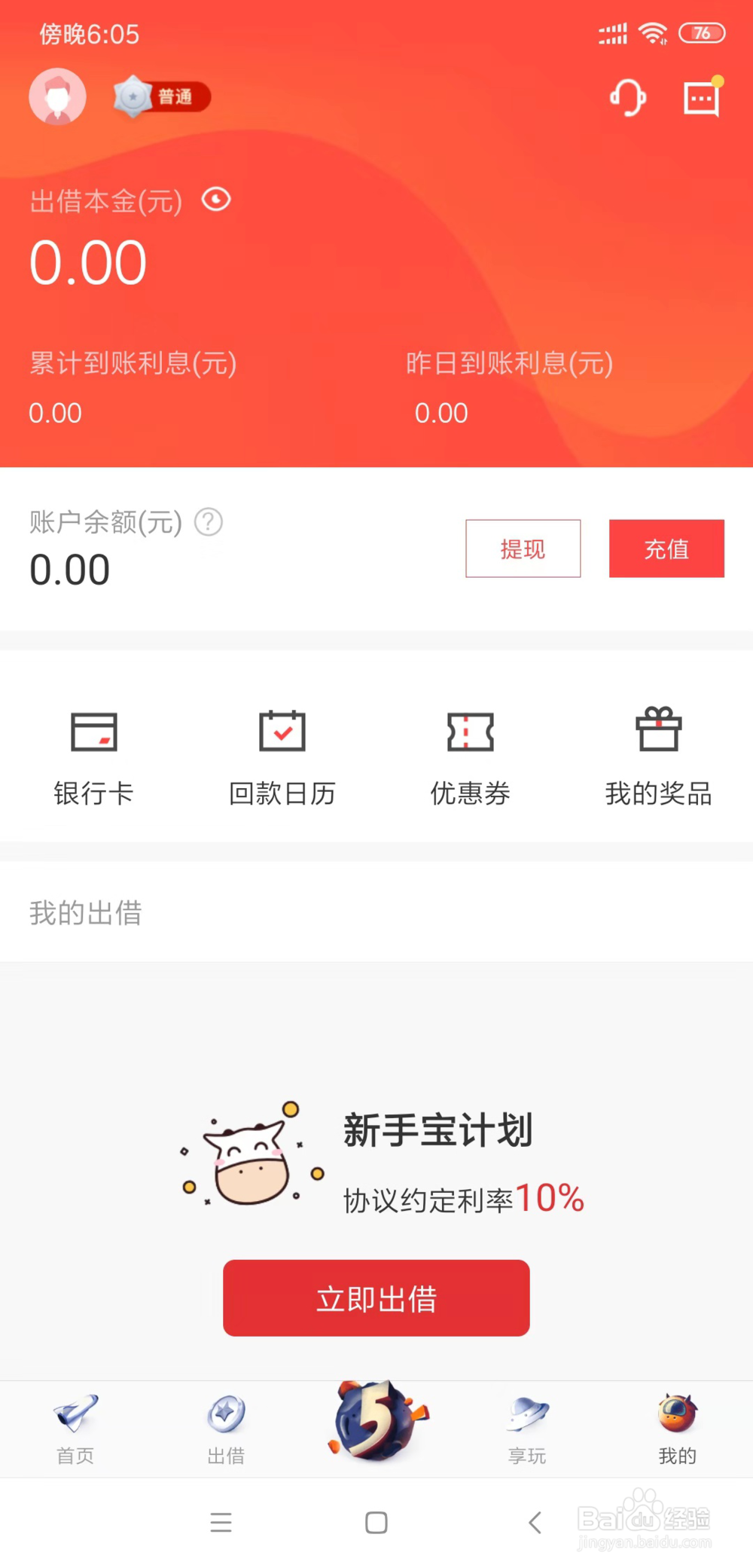This screenshot has width=753, height=1568.
Task: Click the 充值 recharge button
Action: 666,549
